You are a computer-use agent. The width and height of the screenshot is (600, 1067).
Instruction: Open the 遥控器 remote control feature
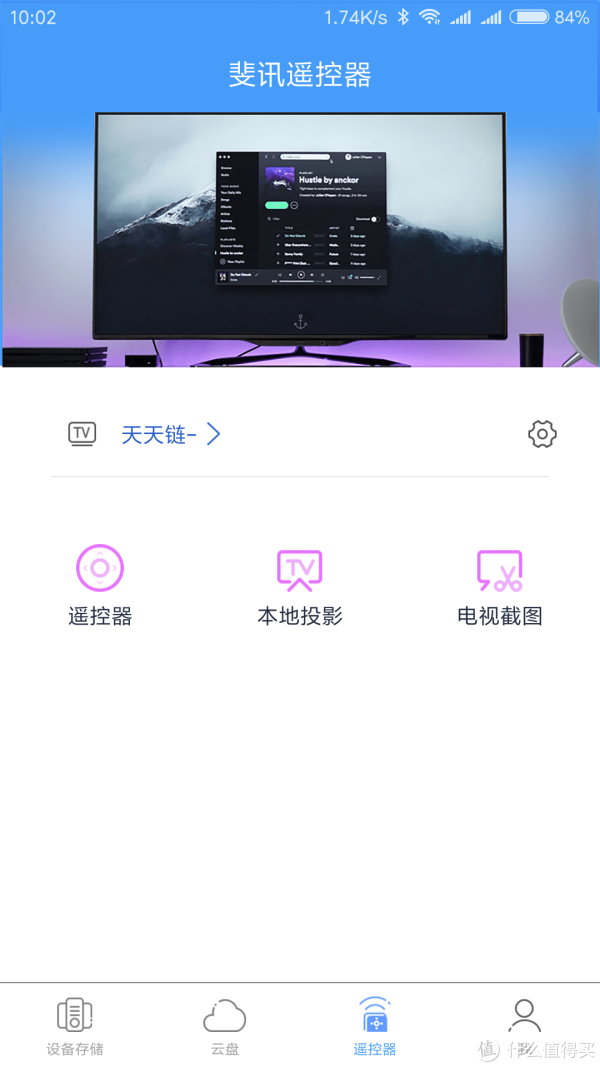[x=100, y=587]
